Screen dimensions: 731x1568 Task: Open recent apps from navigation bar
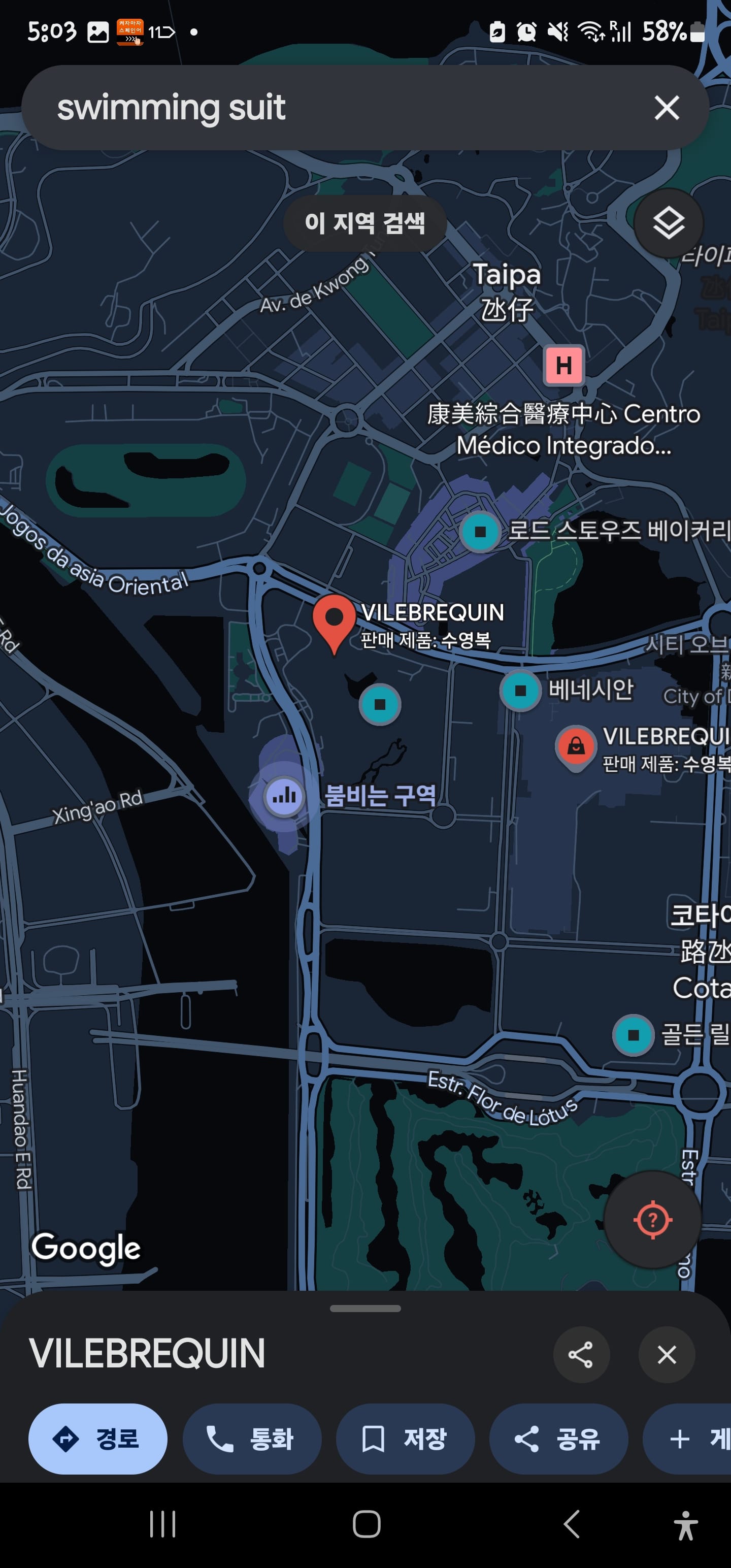click(162, 1523)
